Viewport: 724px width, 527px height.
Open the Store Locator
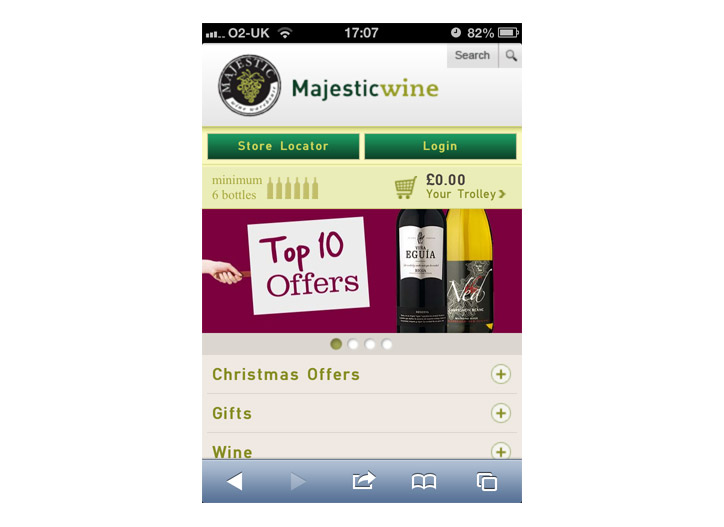tap(283, 146)
